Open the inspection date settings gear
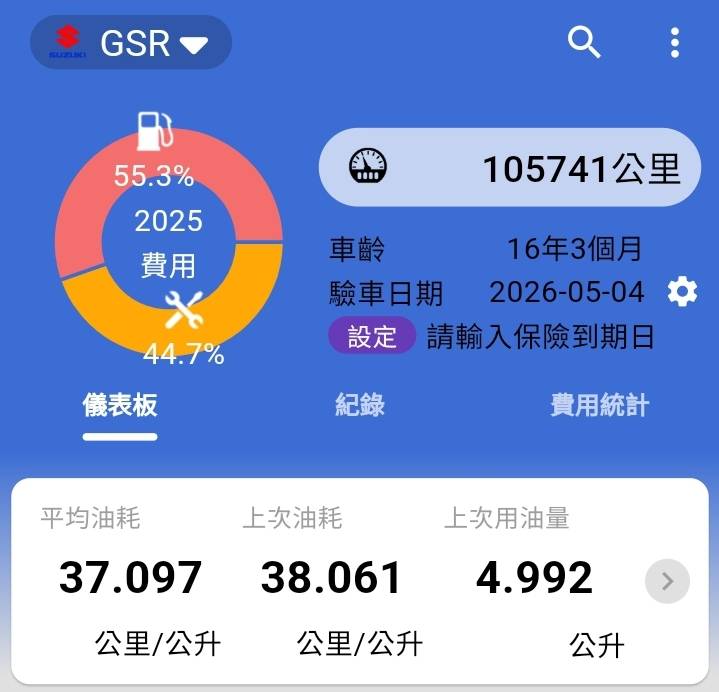Screen dimensions: 719x692 point(682,292)
